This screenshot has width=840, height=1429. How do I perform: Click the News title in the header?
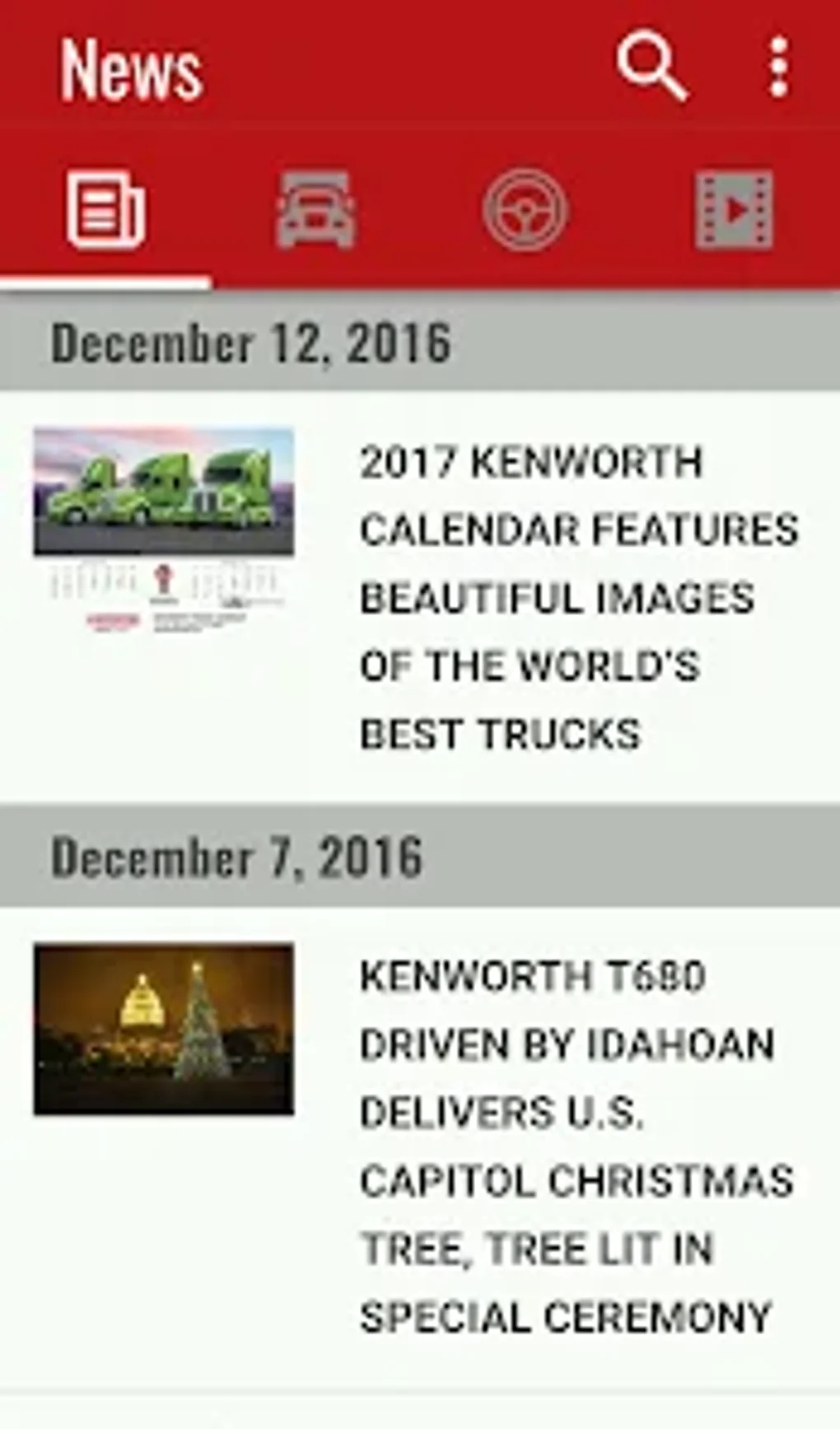click(x=133, y=70)
